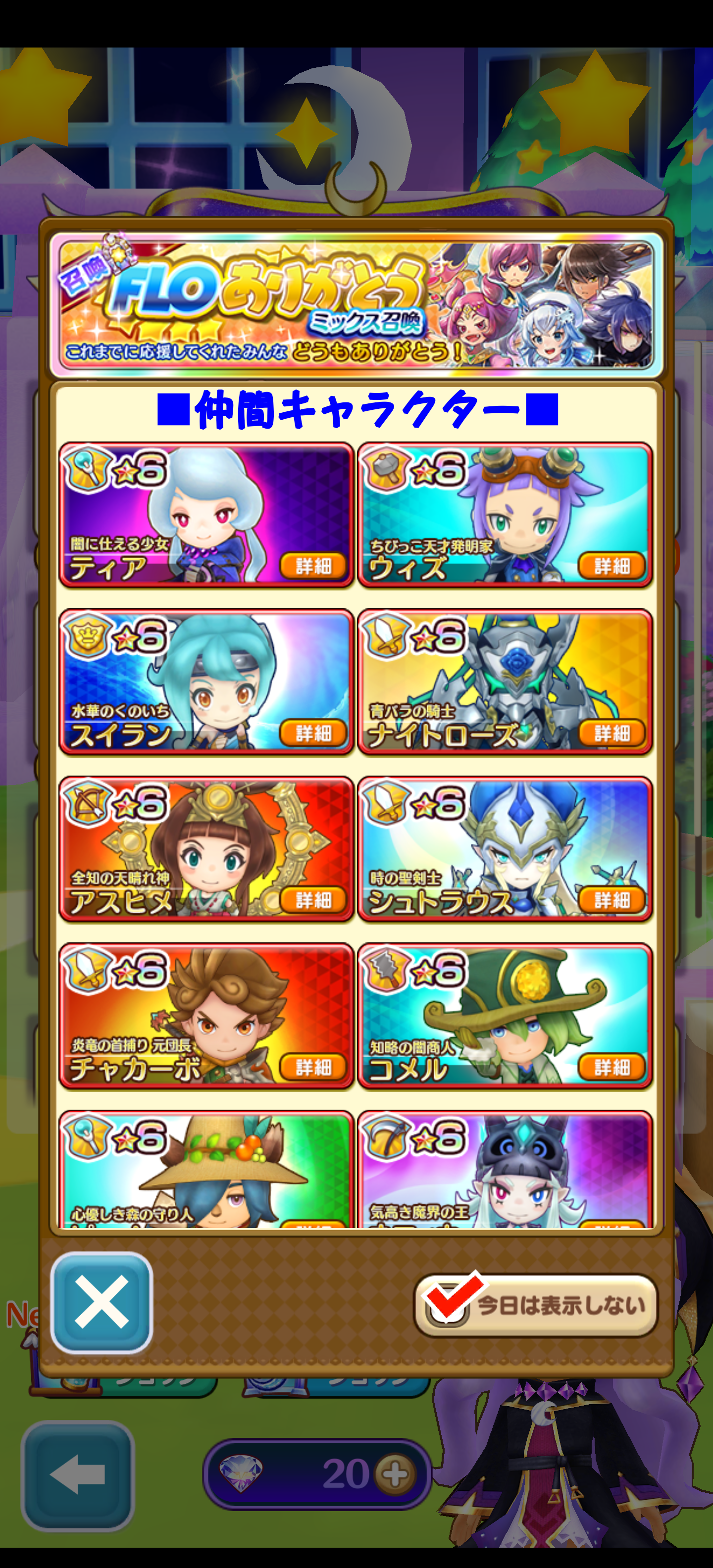Open 詳細 for ティア
Image resolution: width=713 pixels, height=1568 pixels.
point(313,565)
